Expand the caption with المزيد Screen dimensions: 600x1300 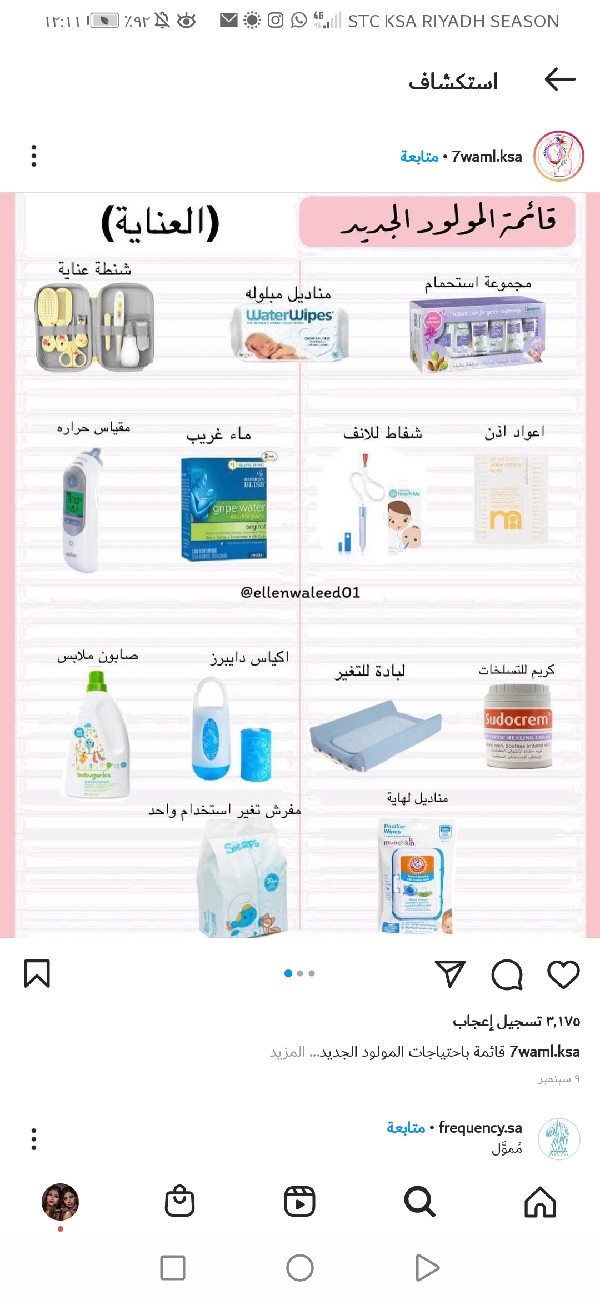(x=287, y=1052)
